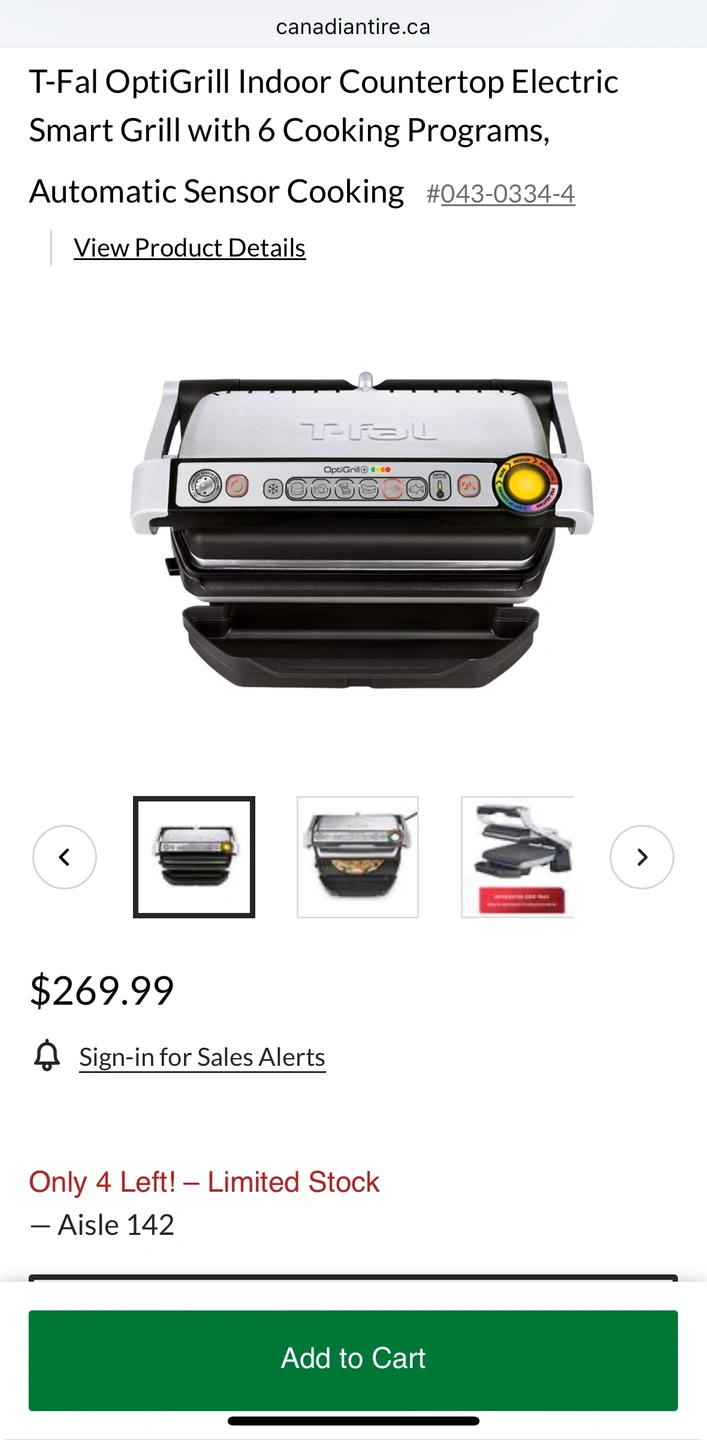Screen dimensions: 707x1440
Task: Tap the canadiantire.ca address bar
Action: point(353,26)
